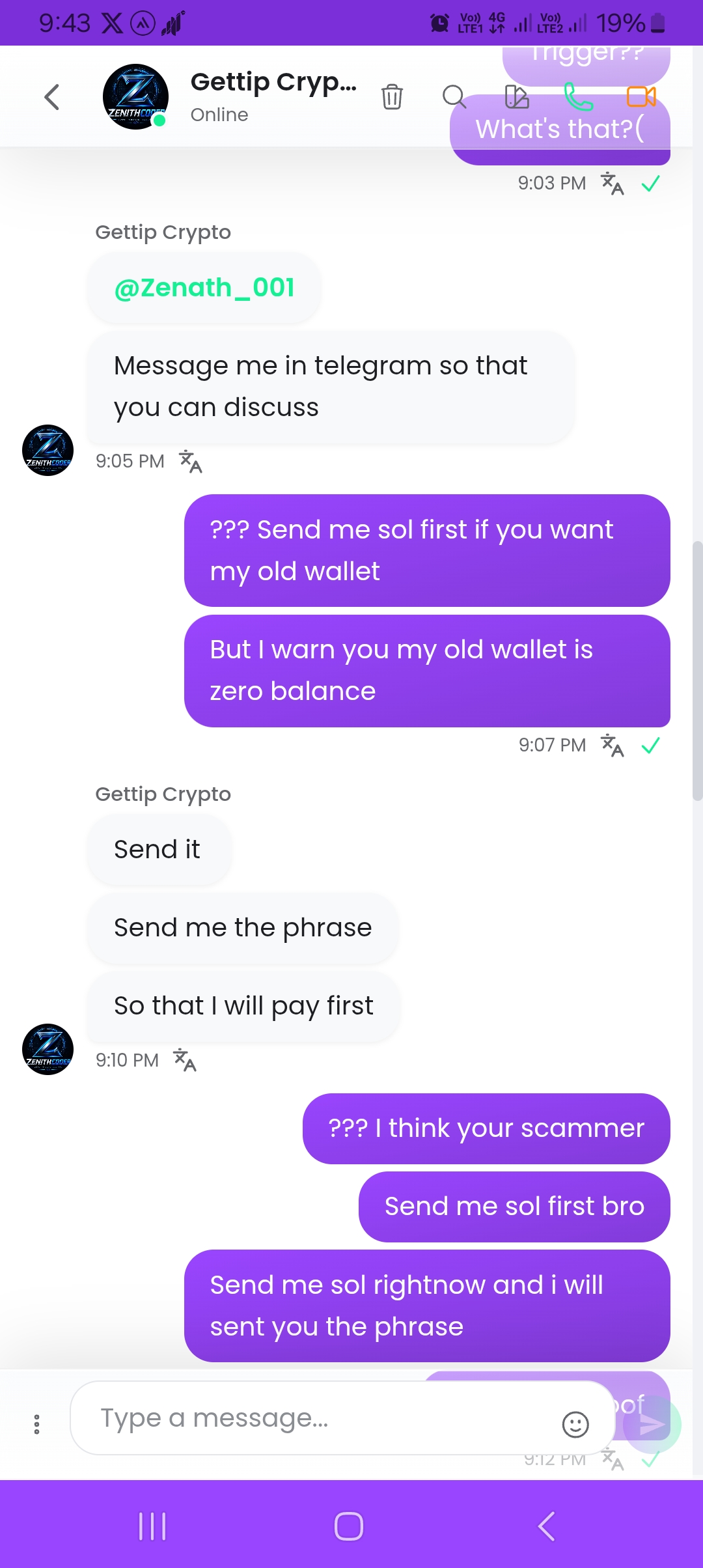Open Gettip Crypto's profile picture in header
The image size is (703, 1568).
pyautogui.click(x=135, y=96)
